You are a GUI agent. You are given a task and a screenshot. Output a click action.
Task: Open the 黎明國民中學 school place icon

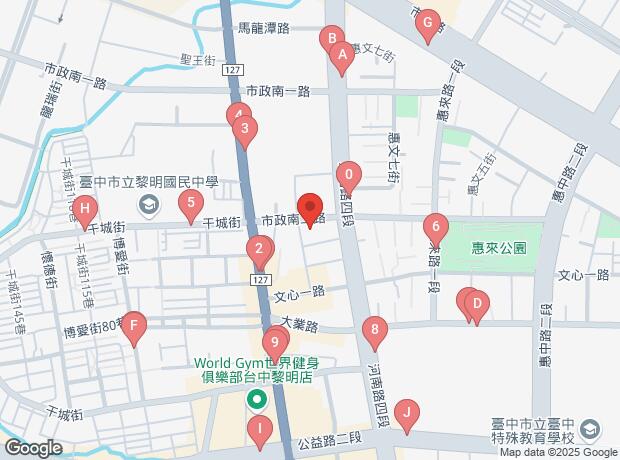148,206
